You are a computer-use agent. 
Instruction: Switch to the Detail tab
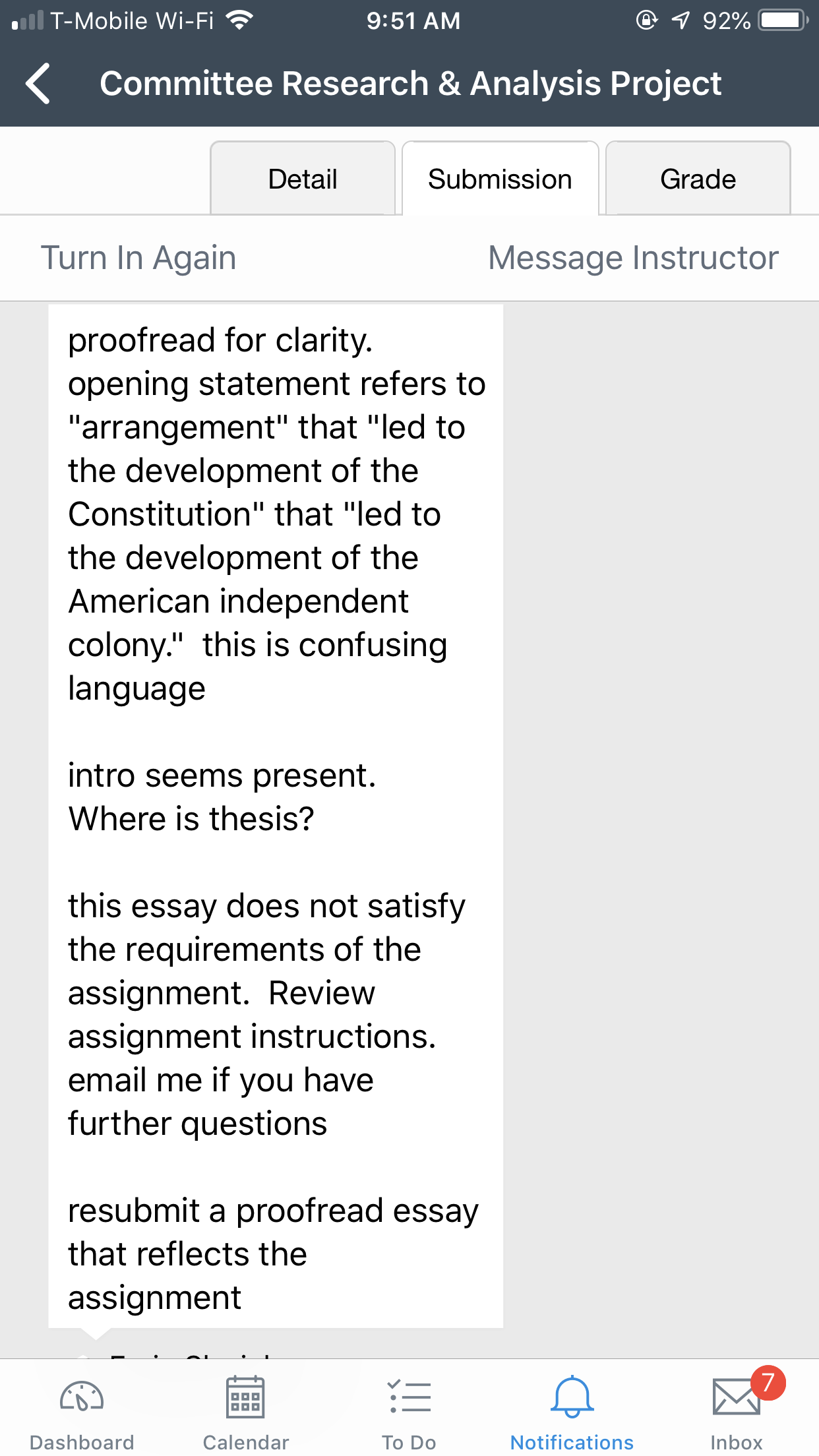[303, 179]
